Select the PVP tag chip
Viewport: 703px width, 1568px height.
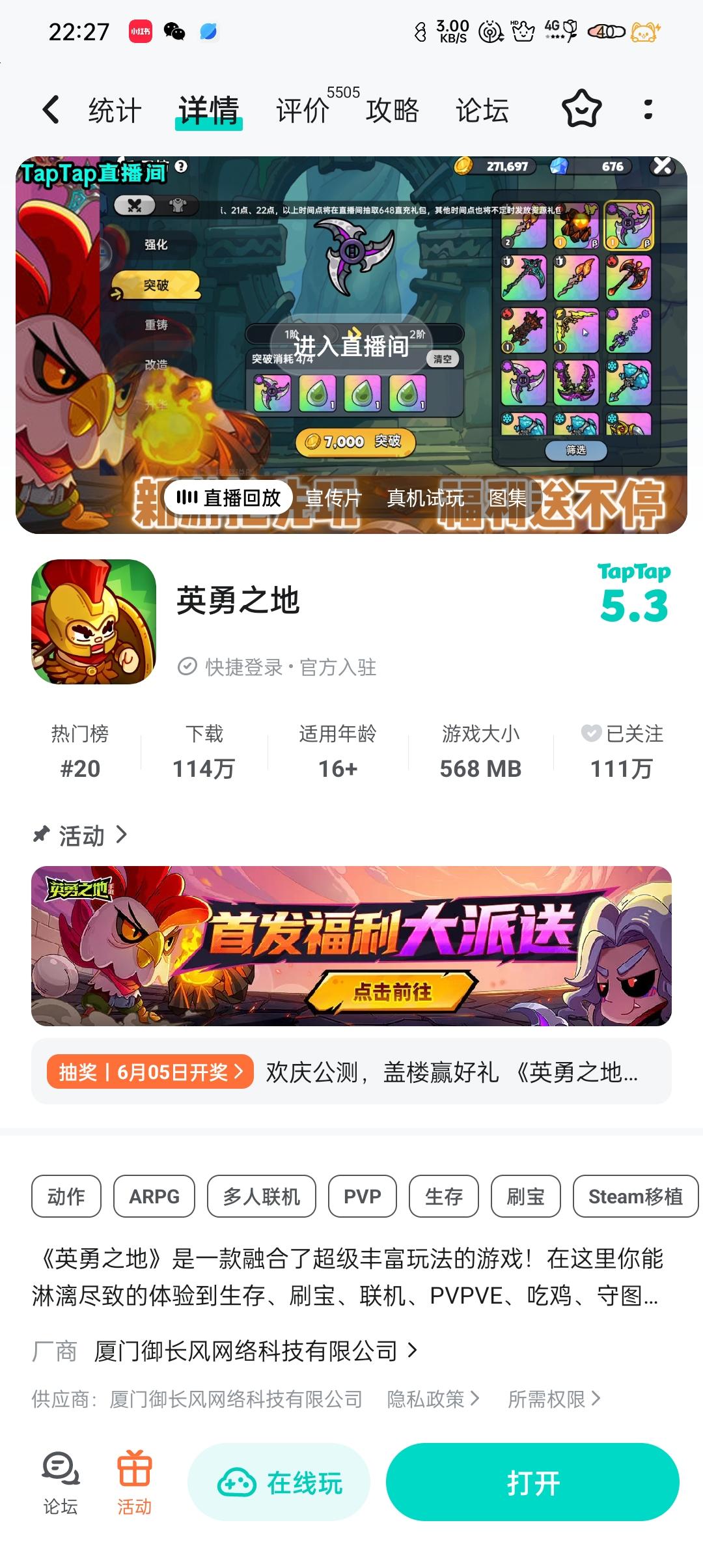tap(362, 1196)
